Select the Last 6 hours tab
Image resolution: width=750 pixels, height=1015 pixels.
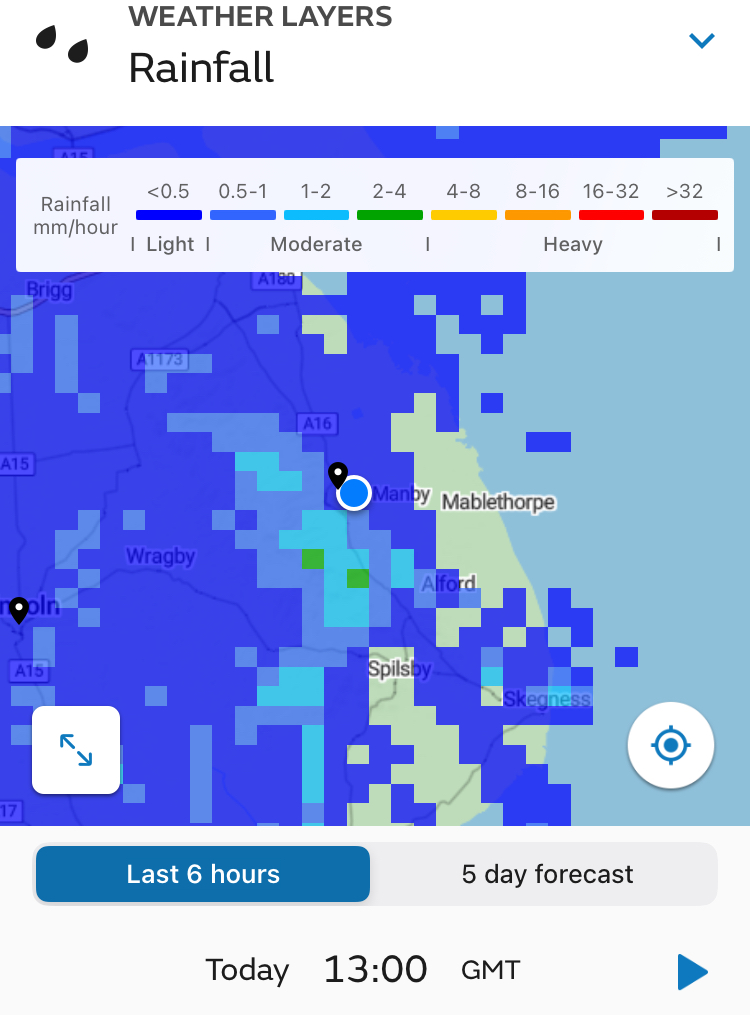tap(203, 874)
